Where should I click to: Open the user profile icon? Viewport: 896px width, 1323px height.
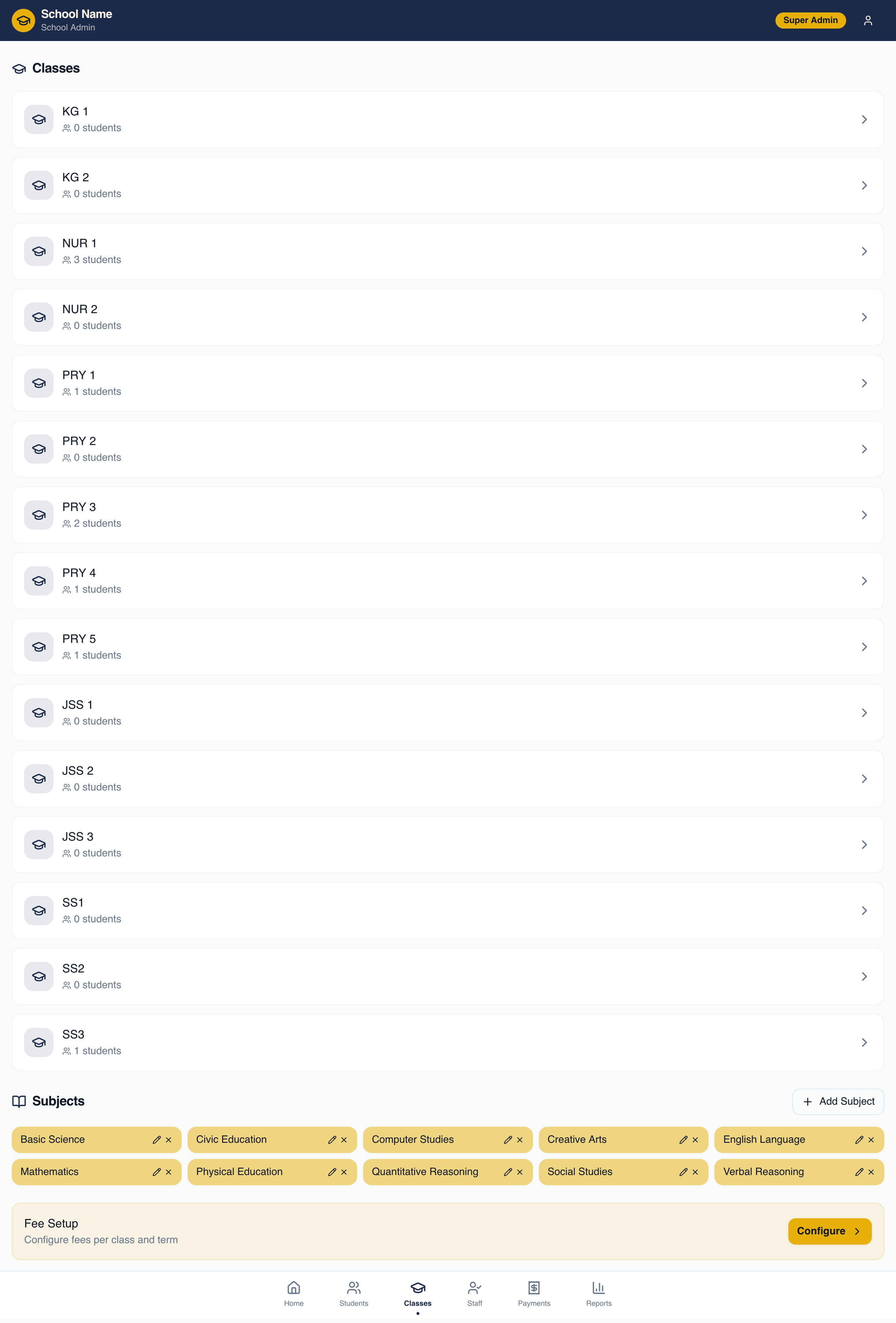pos(867,21)
